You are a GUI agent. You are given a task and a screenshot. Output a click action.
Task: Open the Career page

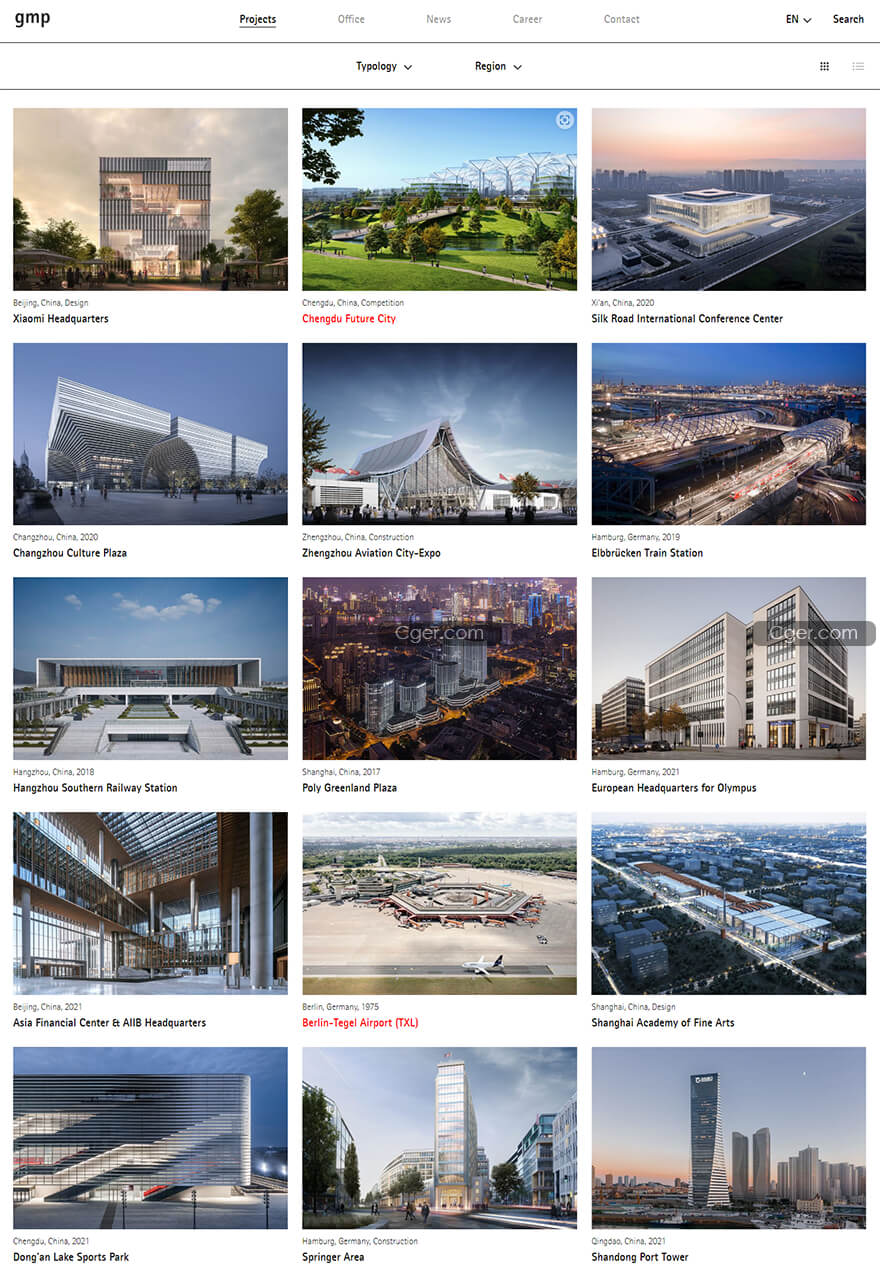[527, 19]
